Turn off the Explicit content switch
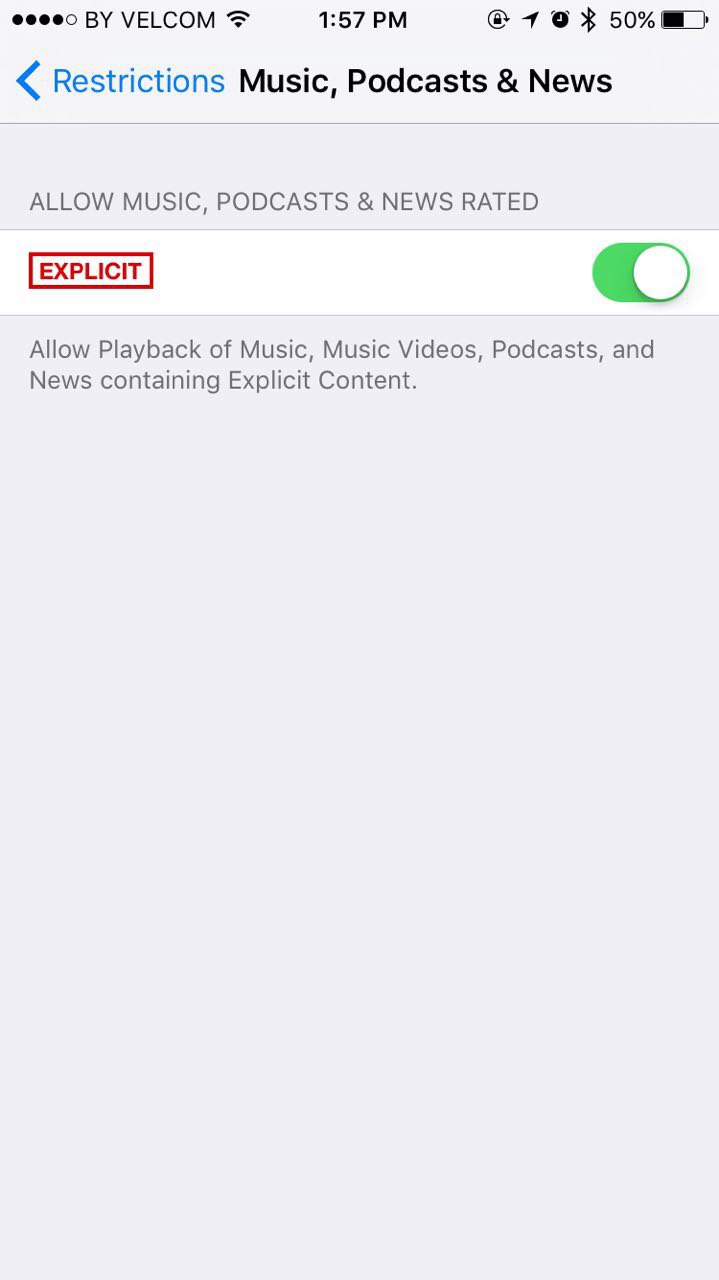This screenshot has height=1280, width=719. (x=640, y=272)
